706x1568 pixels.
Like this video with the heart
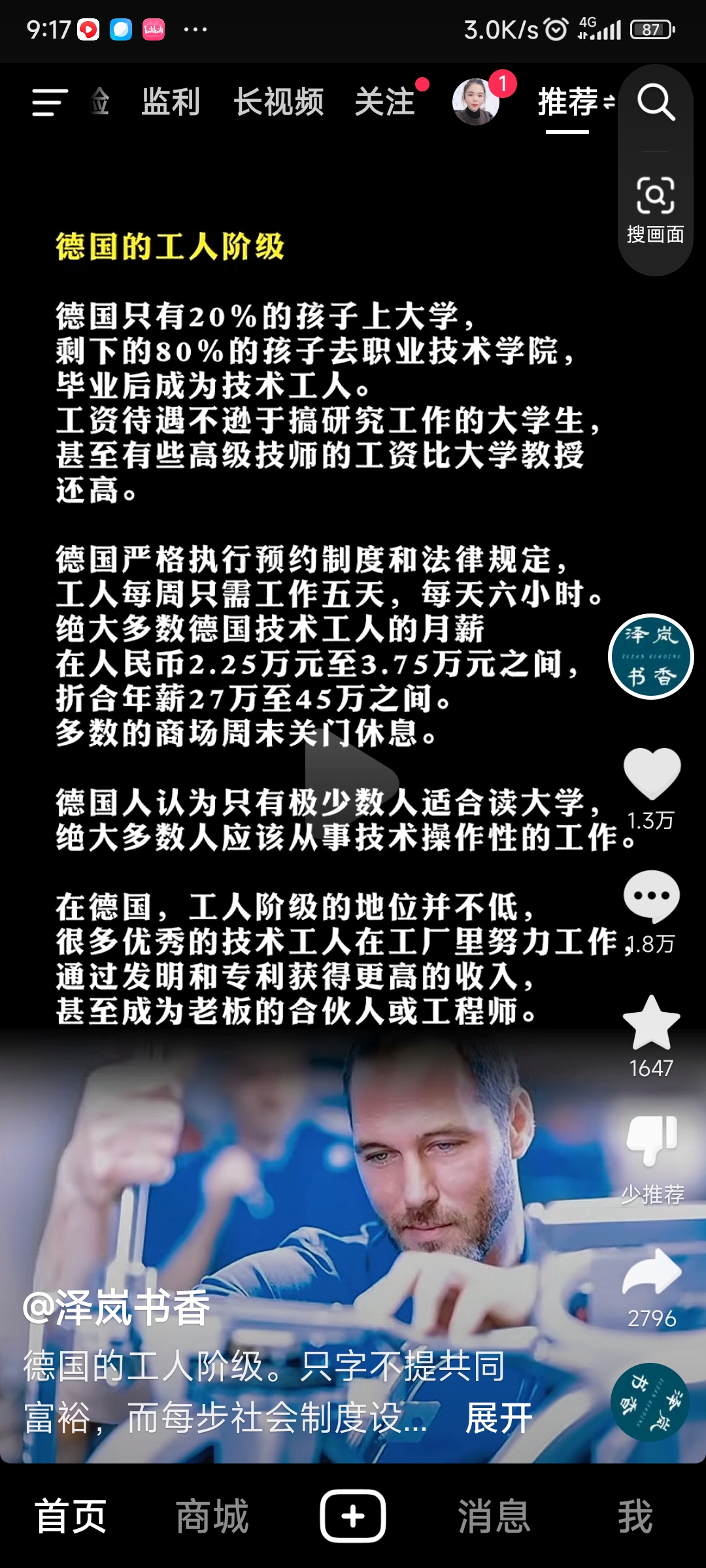(652, 773)
